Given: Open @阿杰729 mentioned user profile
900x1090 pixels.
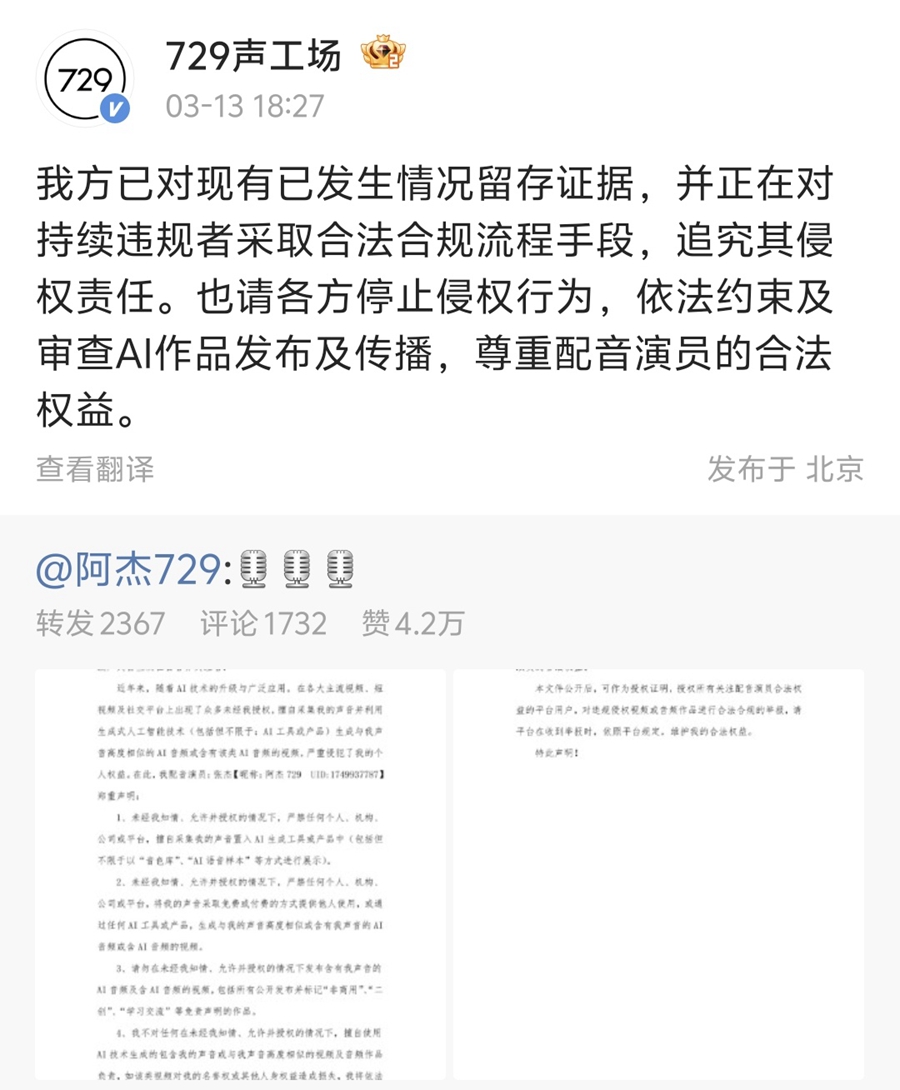Looking at the screenshot, I should point(130,570).
